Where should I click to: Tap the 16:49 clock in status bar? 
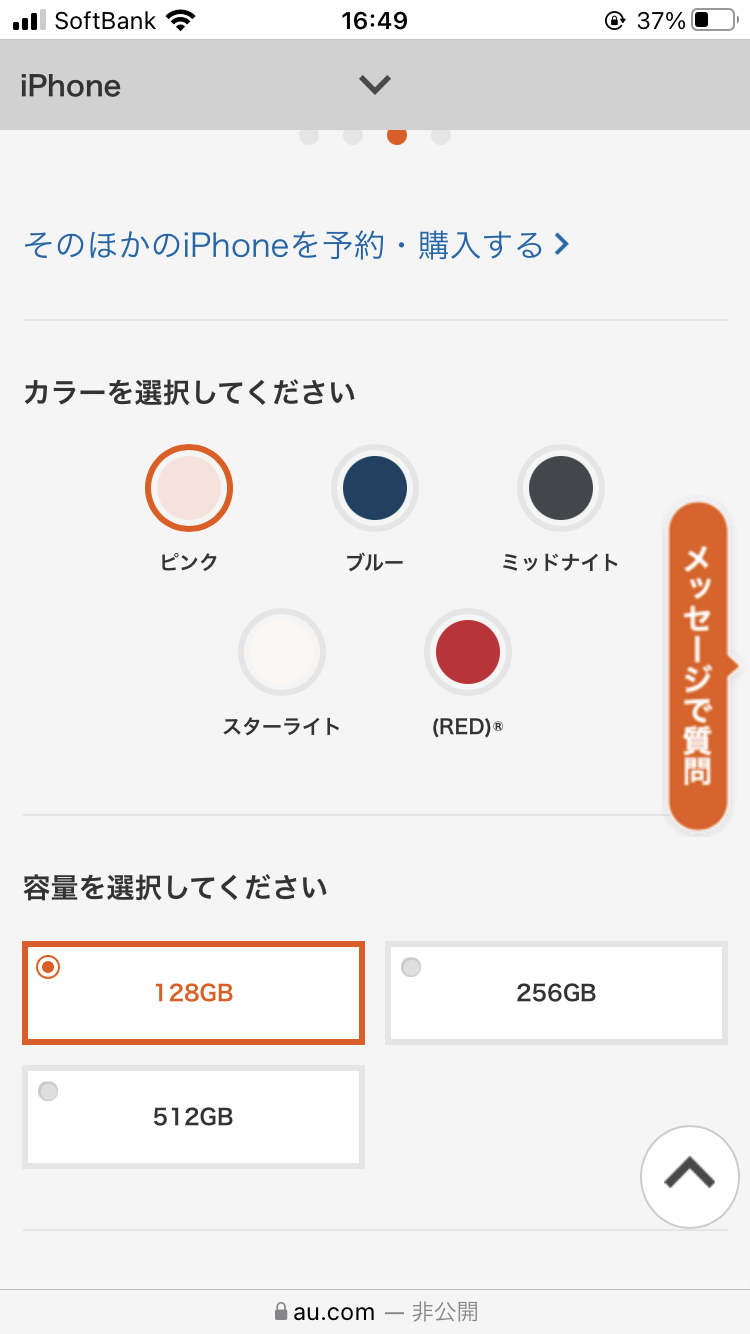[375, 18]
